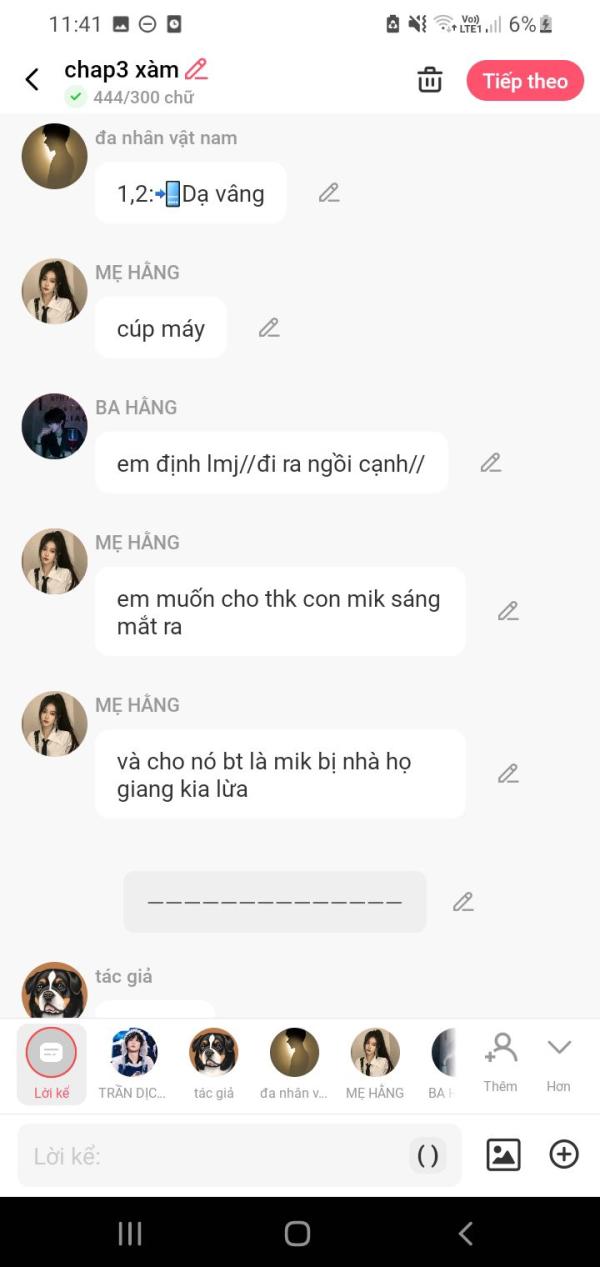This screenshot has height=1267, width=600.
Task: Delete chapter with the trash icon
Action: coord(430,80)
